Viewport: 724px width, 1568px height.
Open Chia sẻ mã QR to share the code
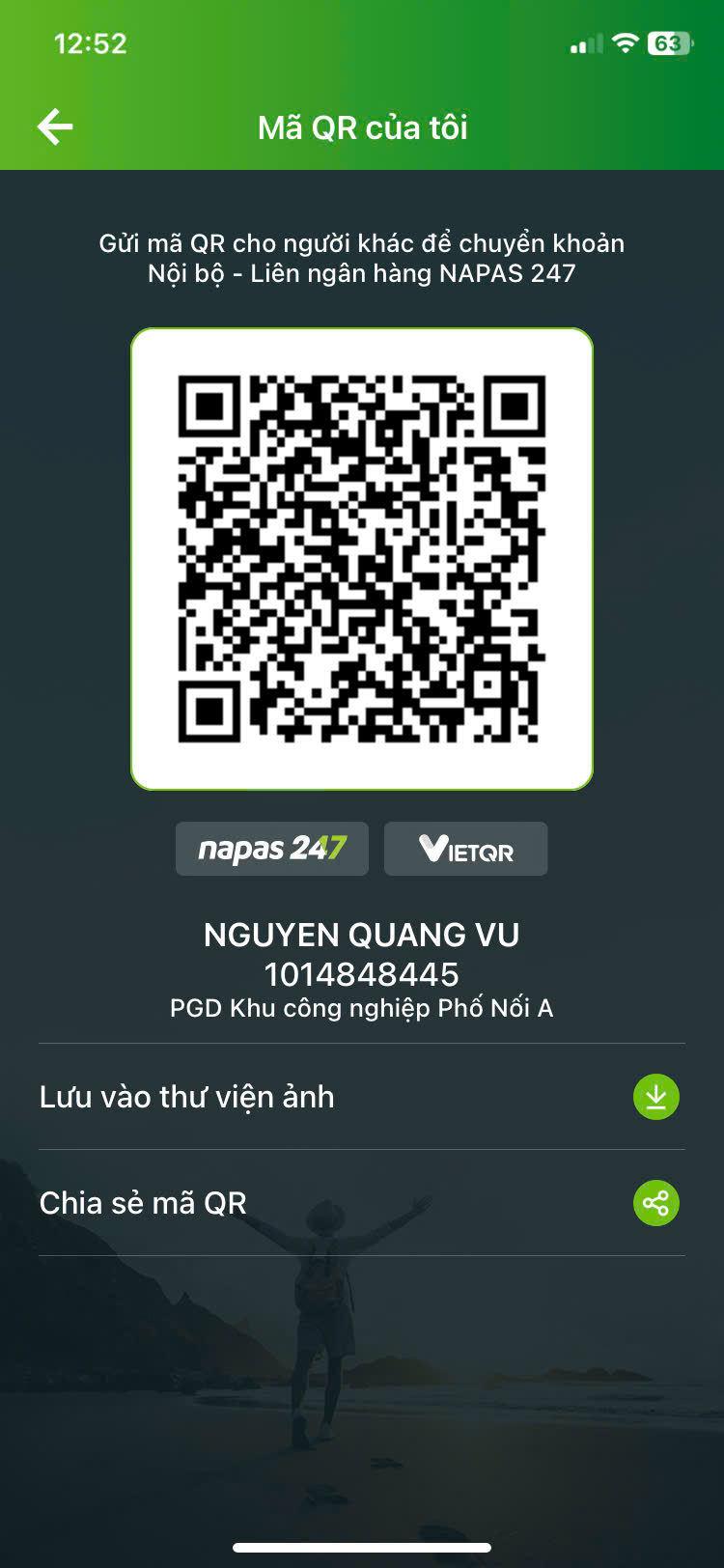coord(362,1203)
